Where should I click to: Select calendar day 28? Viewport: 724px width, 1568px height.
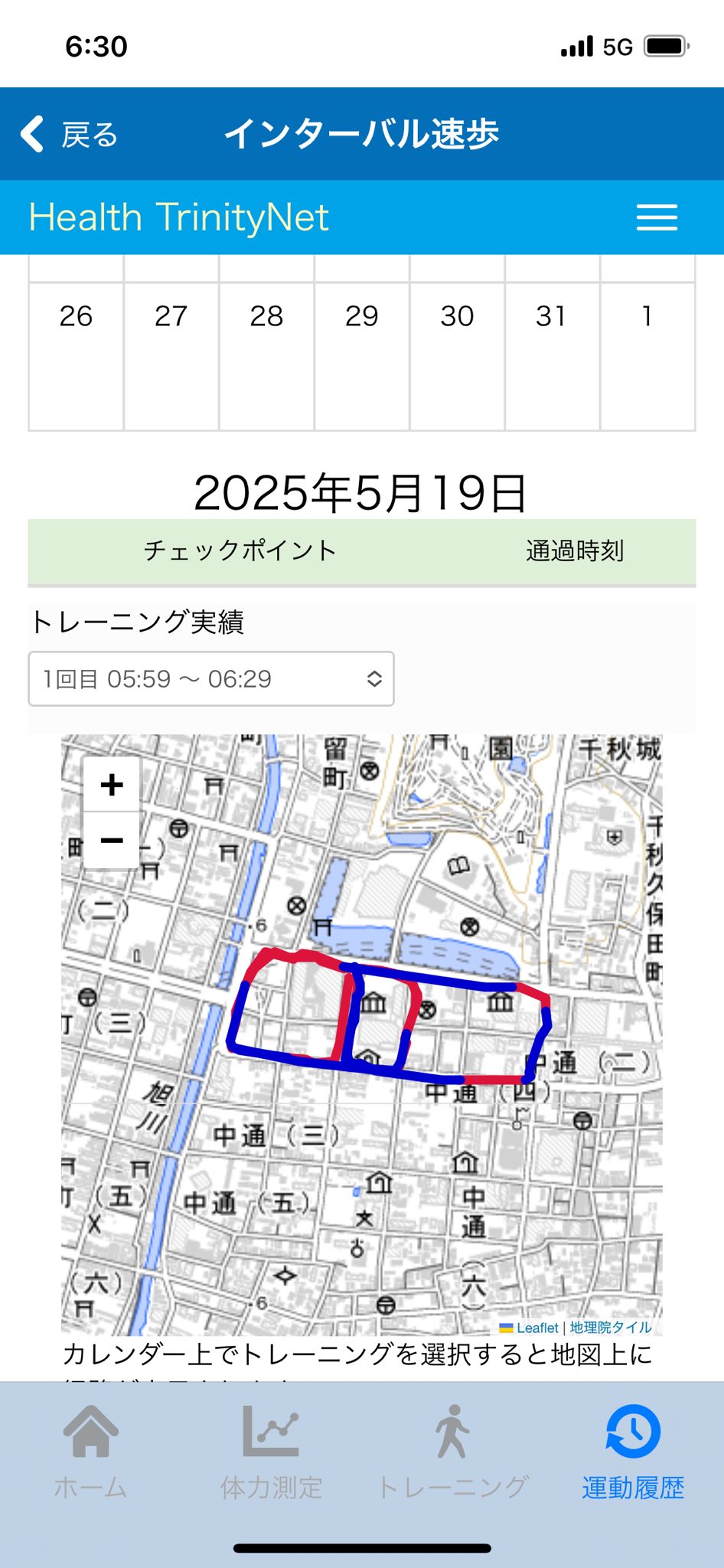coord(266,356)
